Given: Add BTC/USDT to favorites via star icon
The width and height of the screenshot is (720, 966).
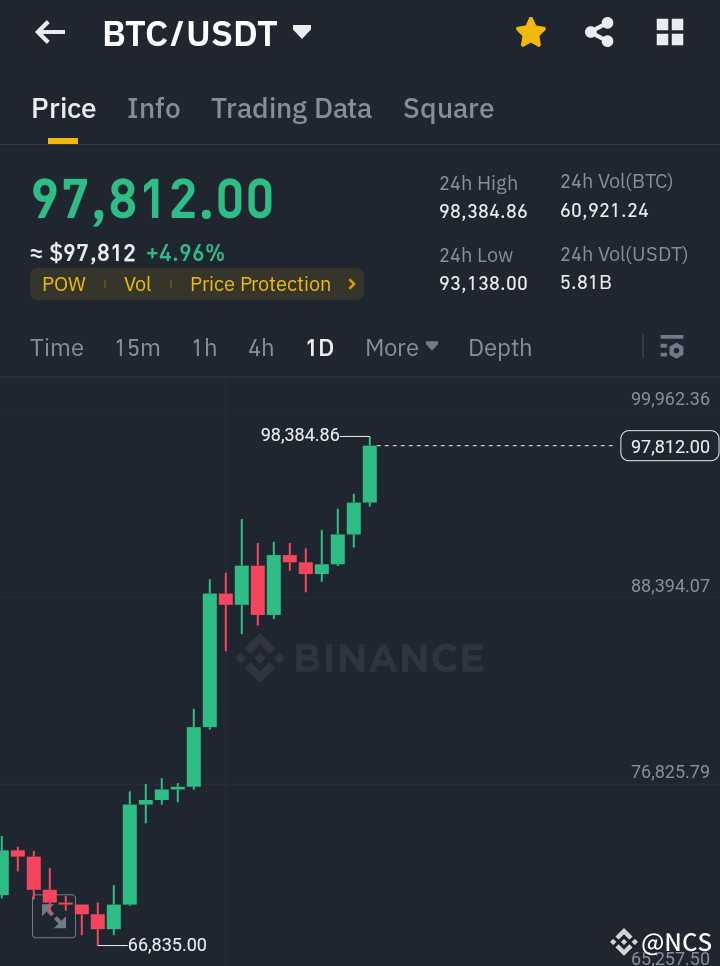Looking at the screenshot, I should coord(530,32).
